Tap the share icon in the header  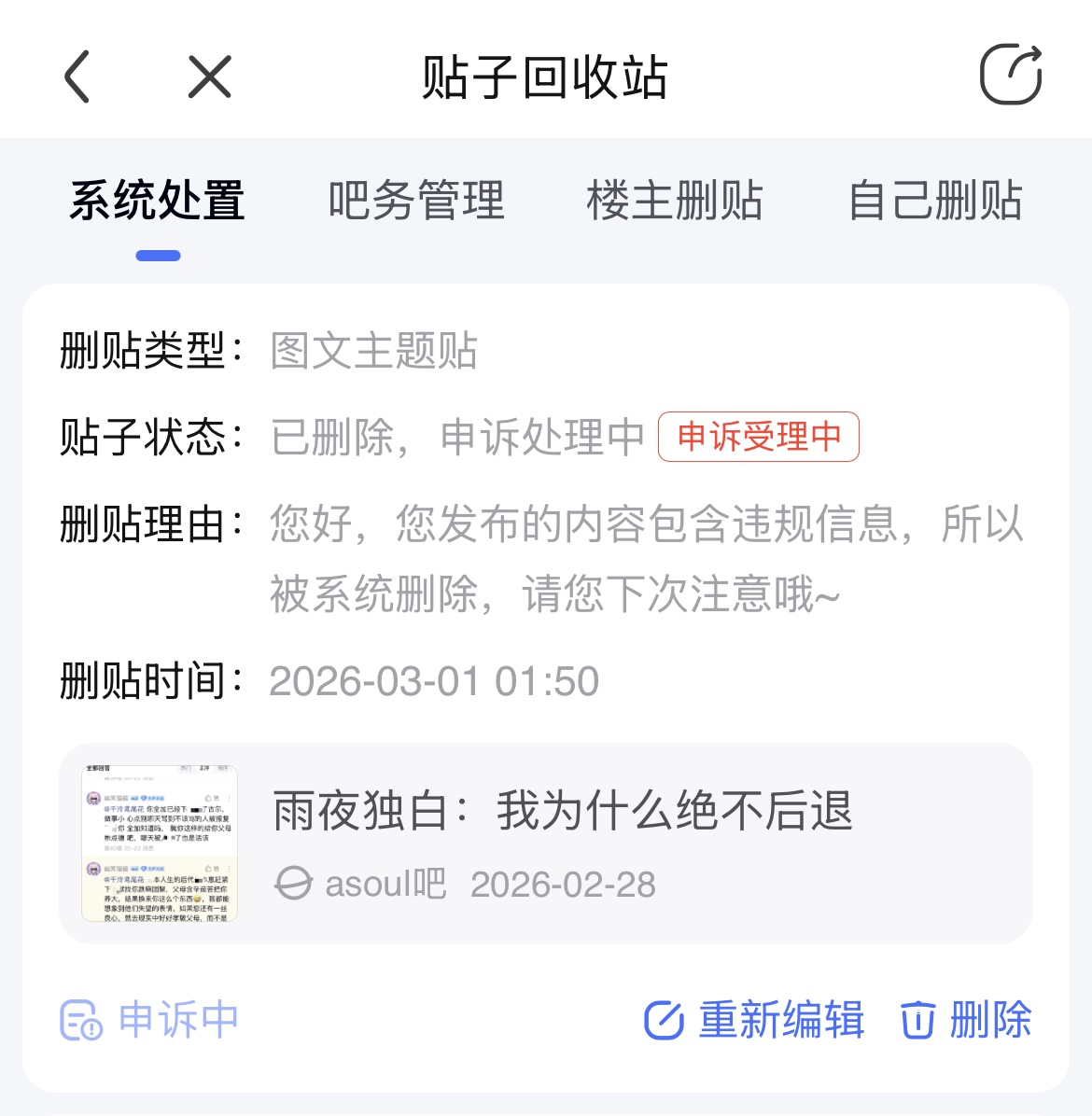1010,75
